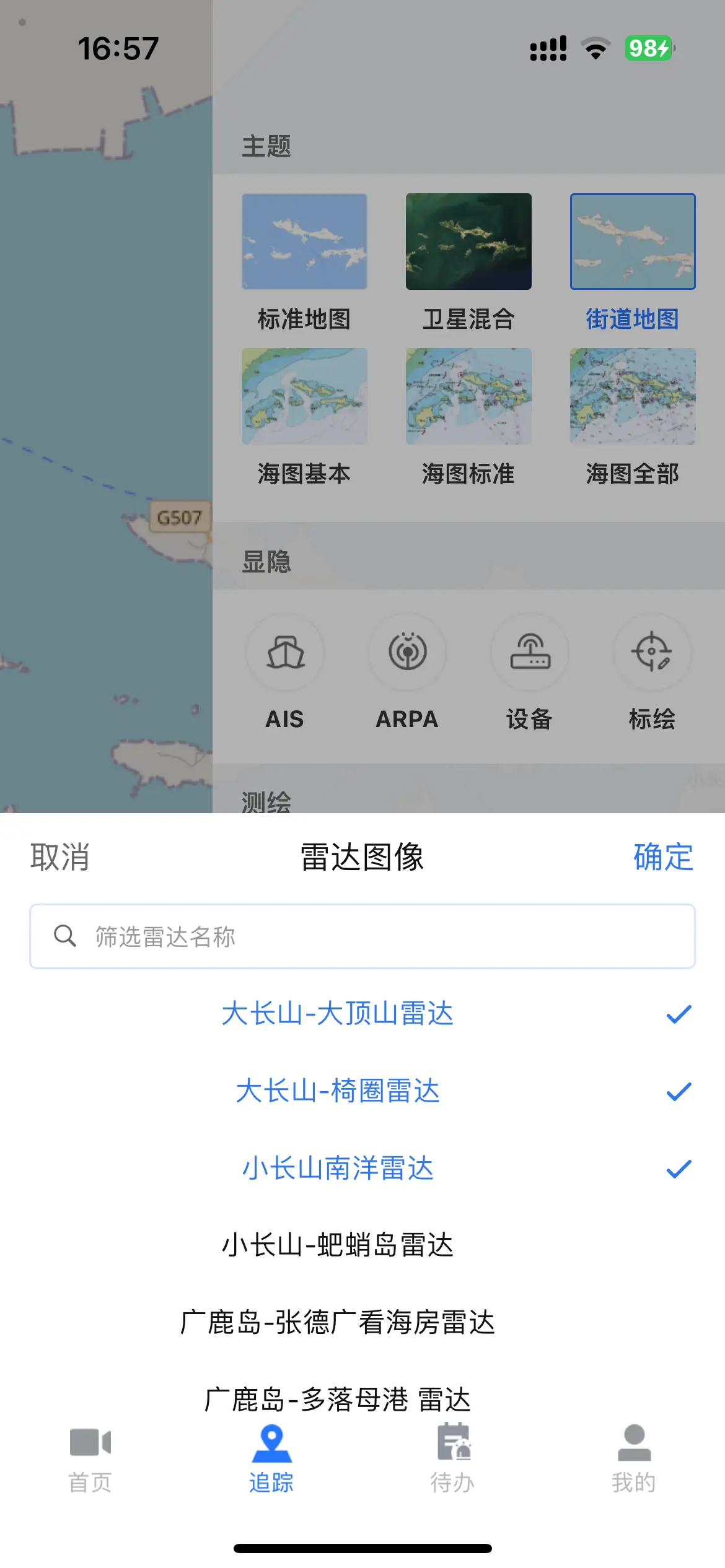The height and width of the screenshot is (1568, 725).
Task: Select 小长山-蚆蛸岛雷达
Action: [362, 1245]
